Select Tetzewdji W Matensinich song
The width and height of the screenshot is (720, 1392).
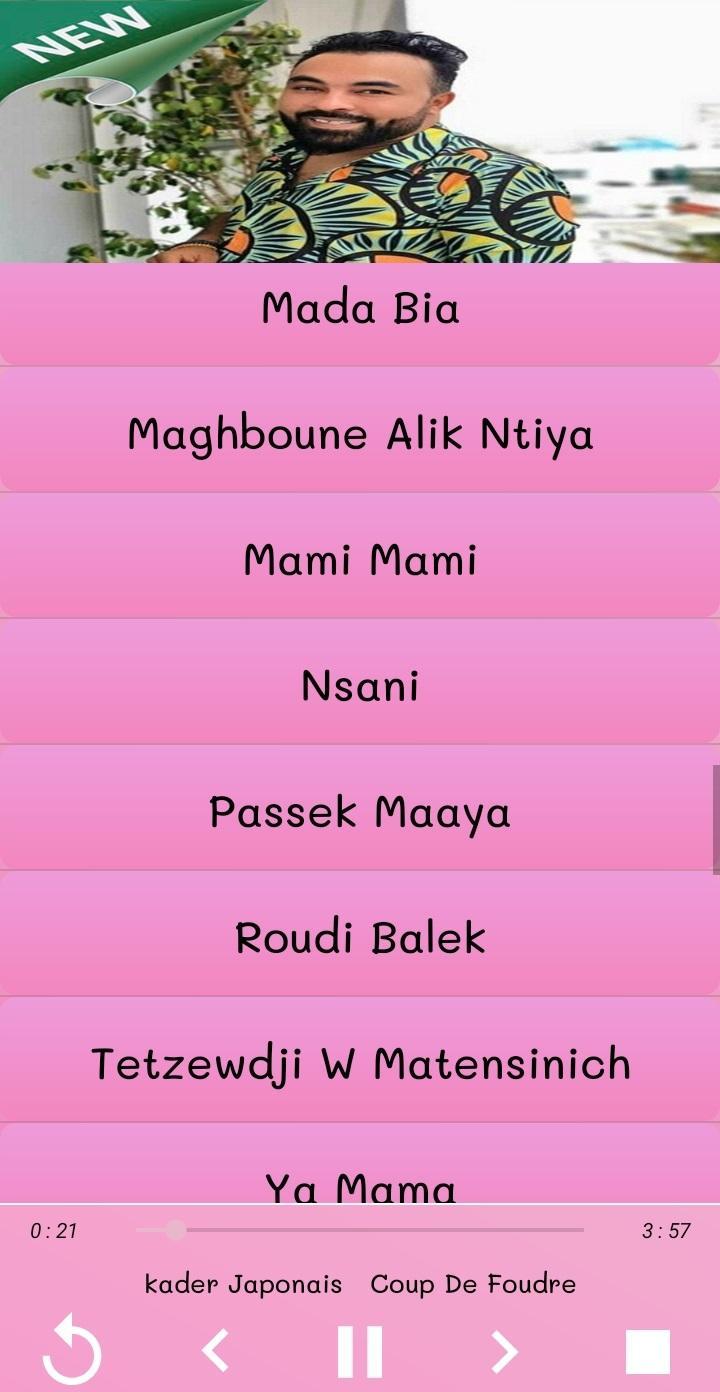click(x=360, y=1064)
